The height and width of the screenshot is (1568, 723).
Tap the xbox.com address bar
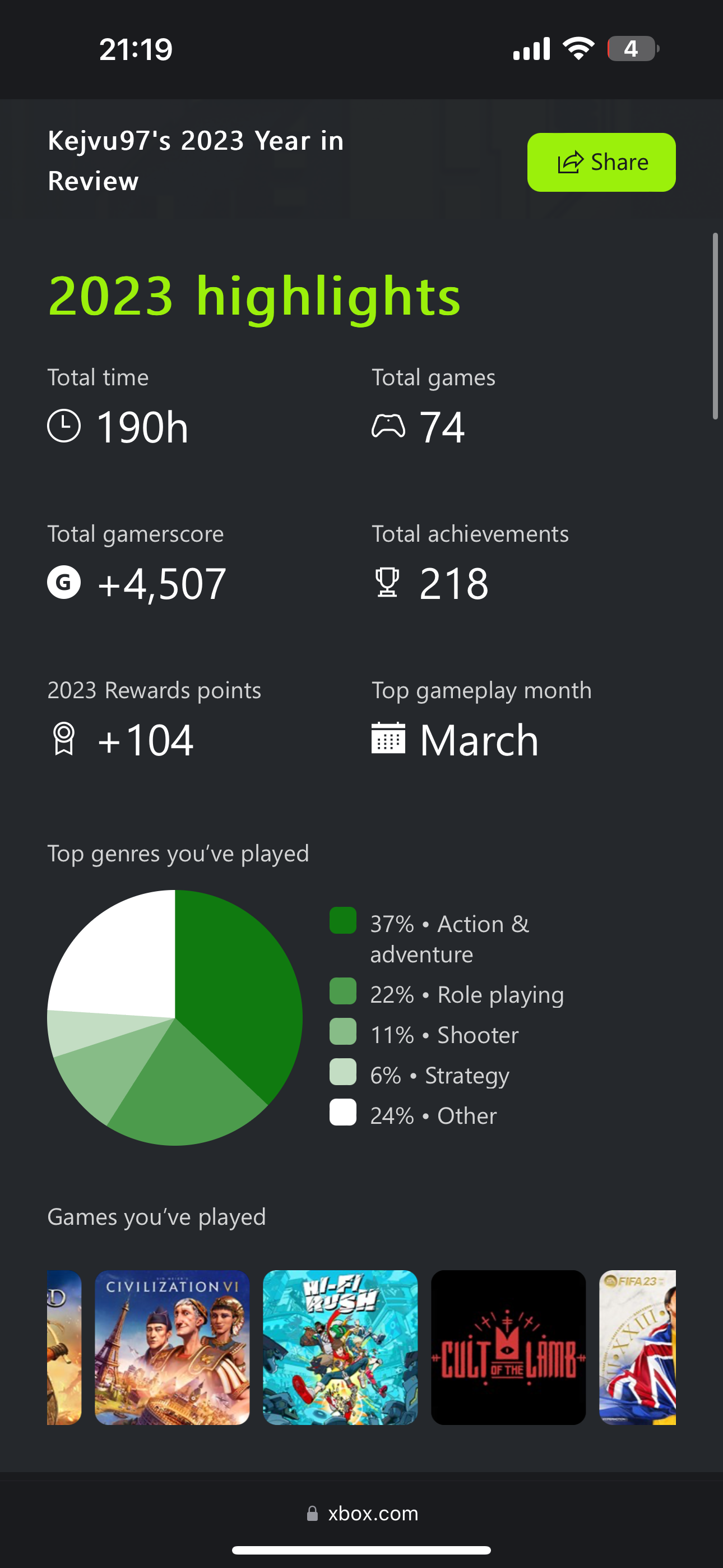361,1513
